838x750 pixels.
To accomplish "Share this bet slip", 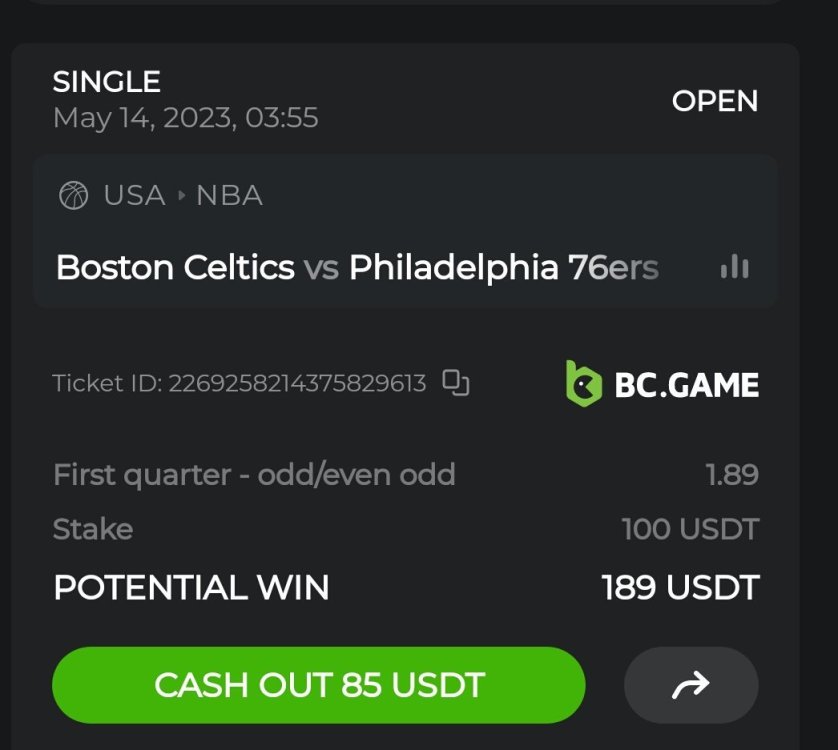I will 690,685.
